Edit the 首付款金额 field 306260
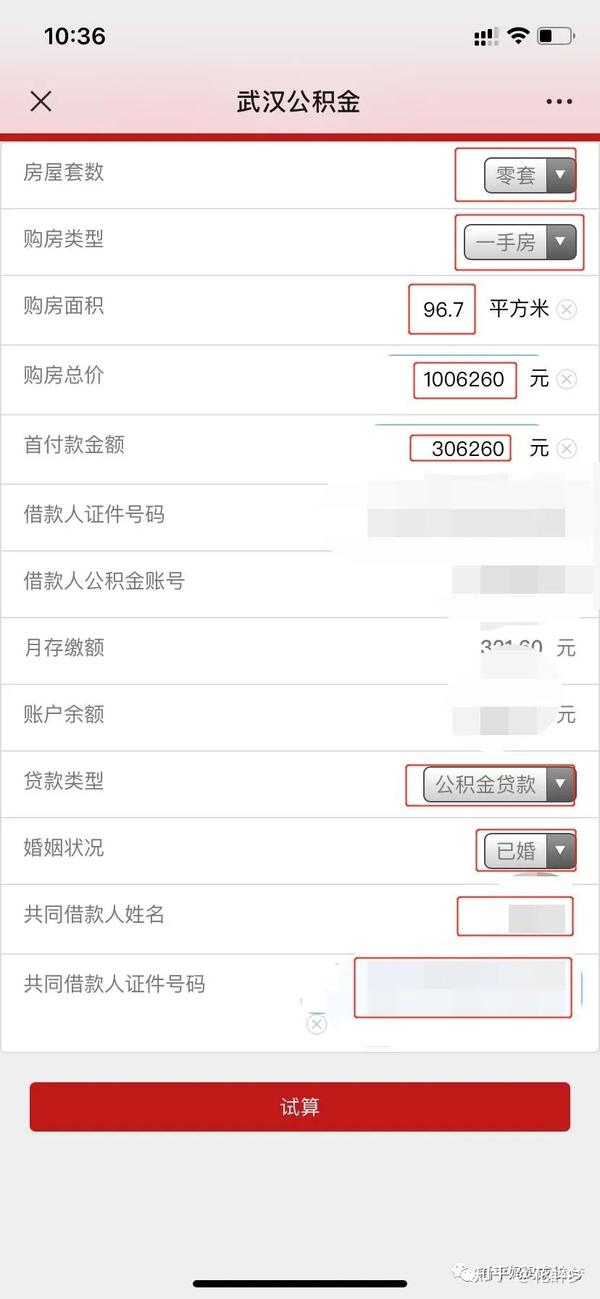This screenshot has width=600, height=1299. point(466,449)
